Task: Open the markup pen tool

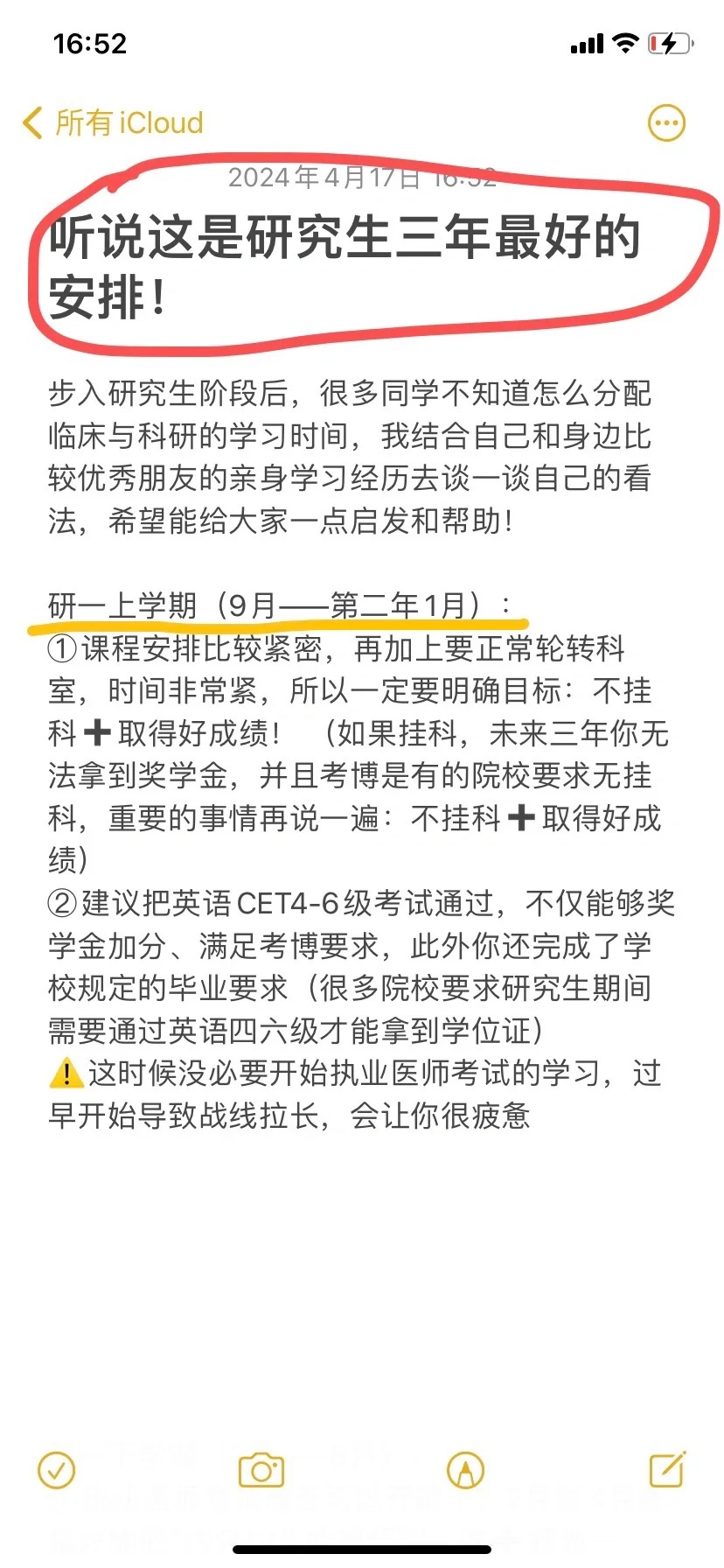Action: tap(465, 1471)
